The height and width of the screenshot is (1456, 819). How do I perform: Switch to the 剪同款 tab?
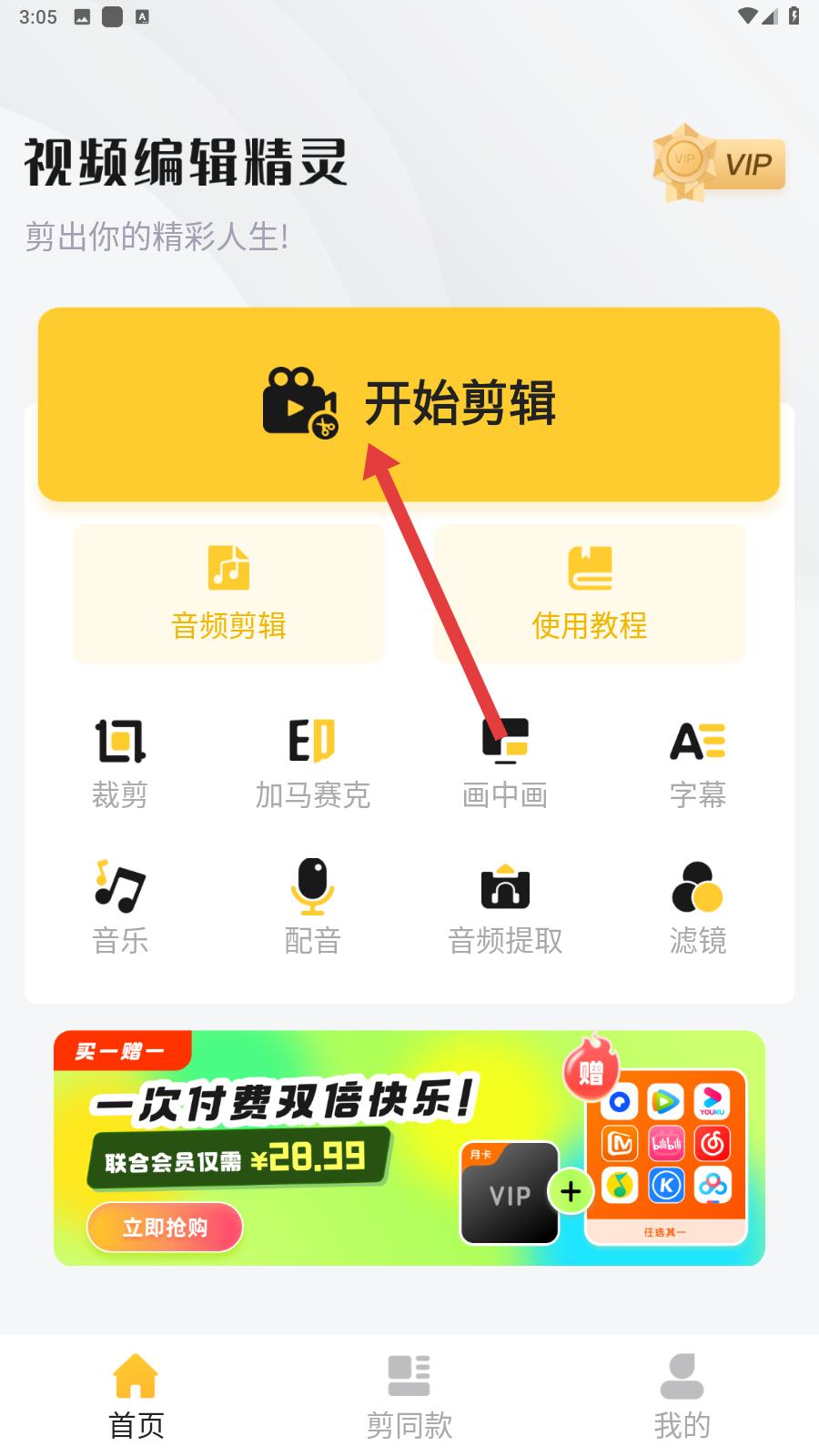[409, 1397]
